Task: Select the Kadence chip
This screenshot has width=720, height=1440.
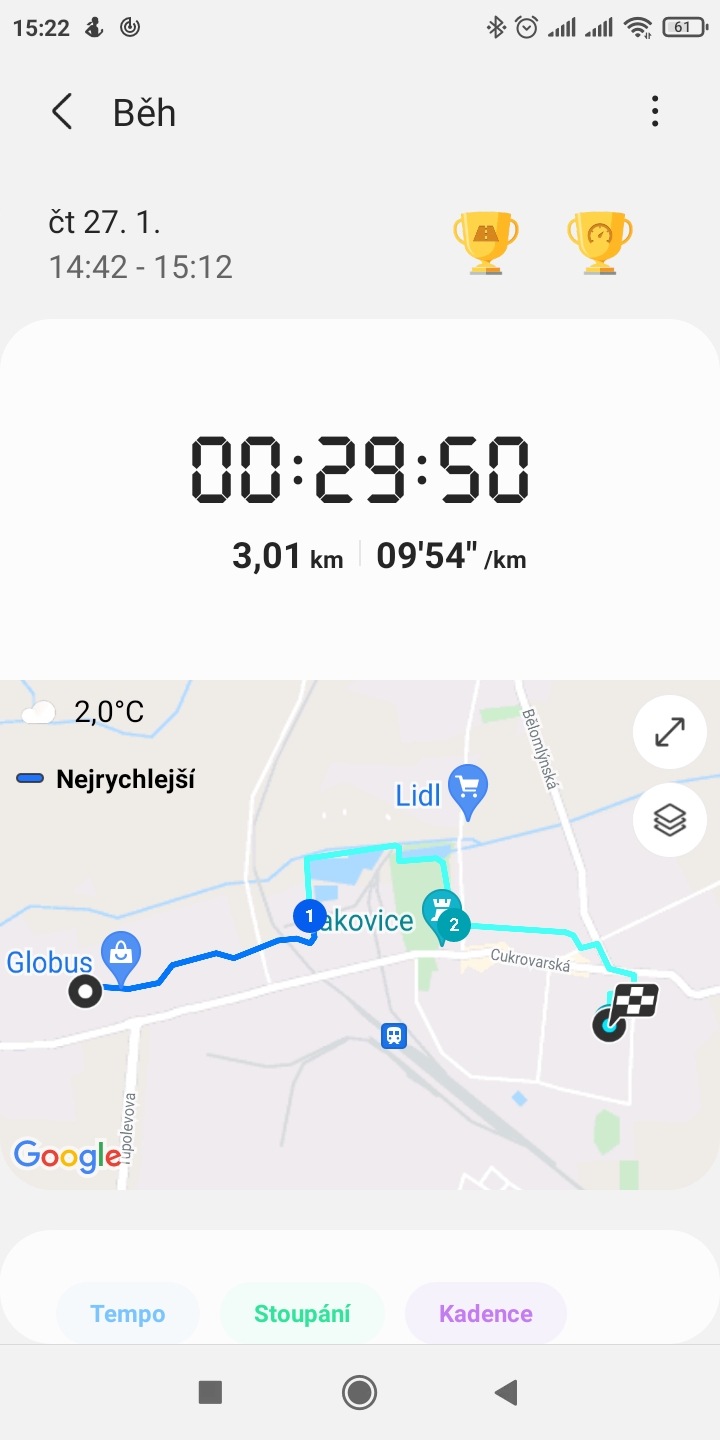Action: pos(486,1313)
